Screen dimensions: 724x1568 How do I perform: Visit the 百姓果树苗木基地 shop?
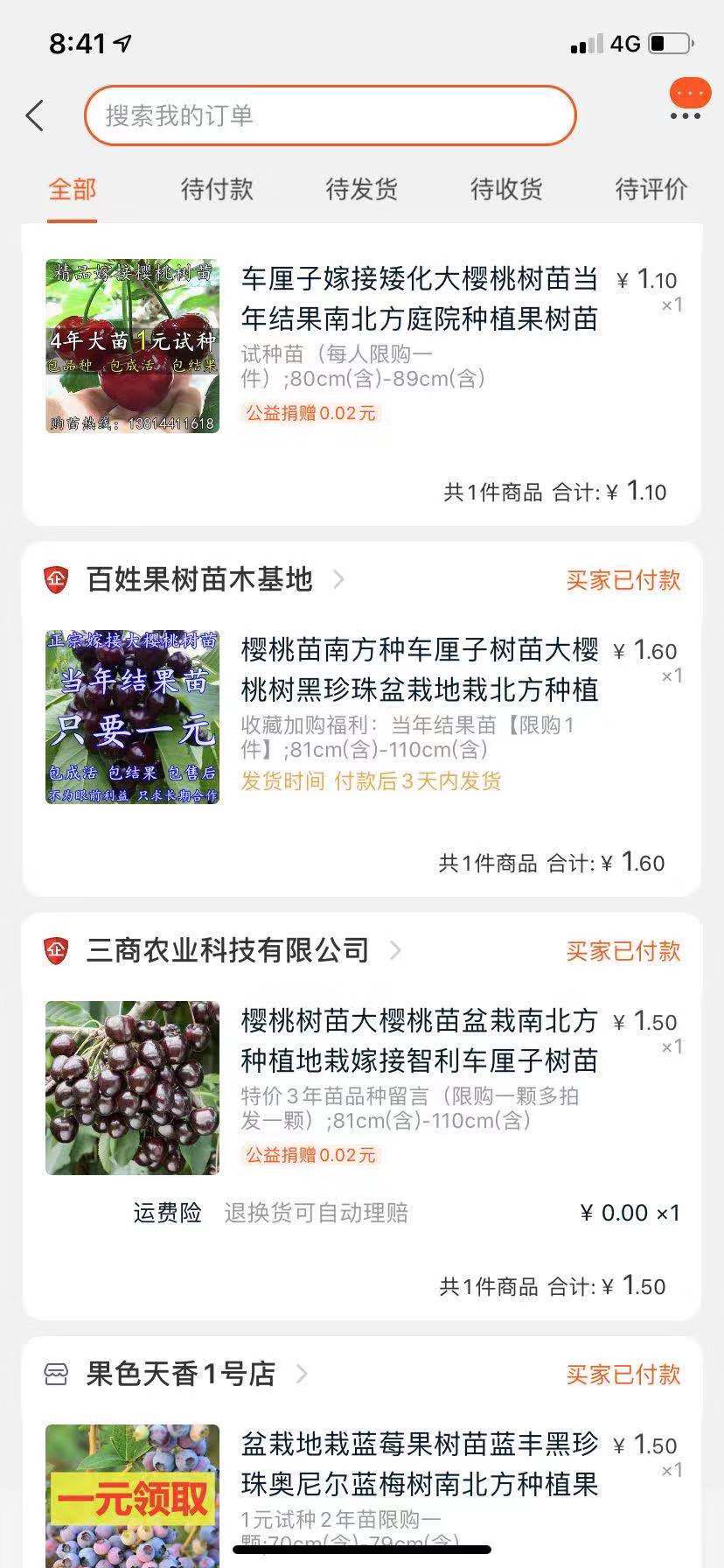(199, 579)
